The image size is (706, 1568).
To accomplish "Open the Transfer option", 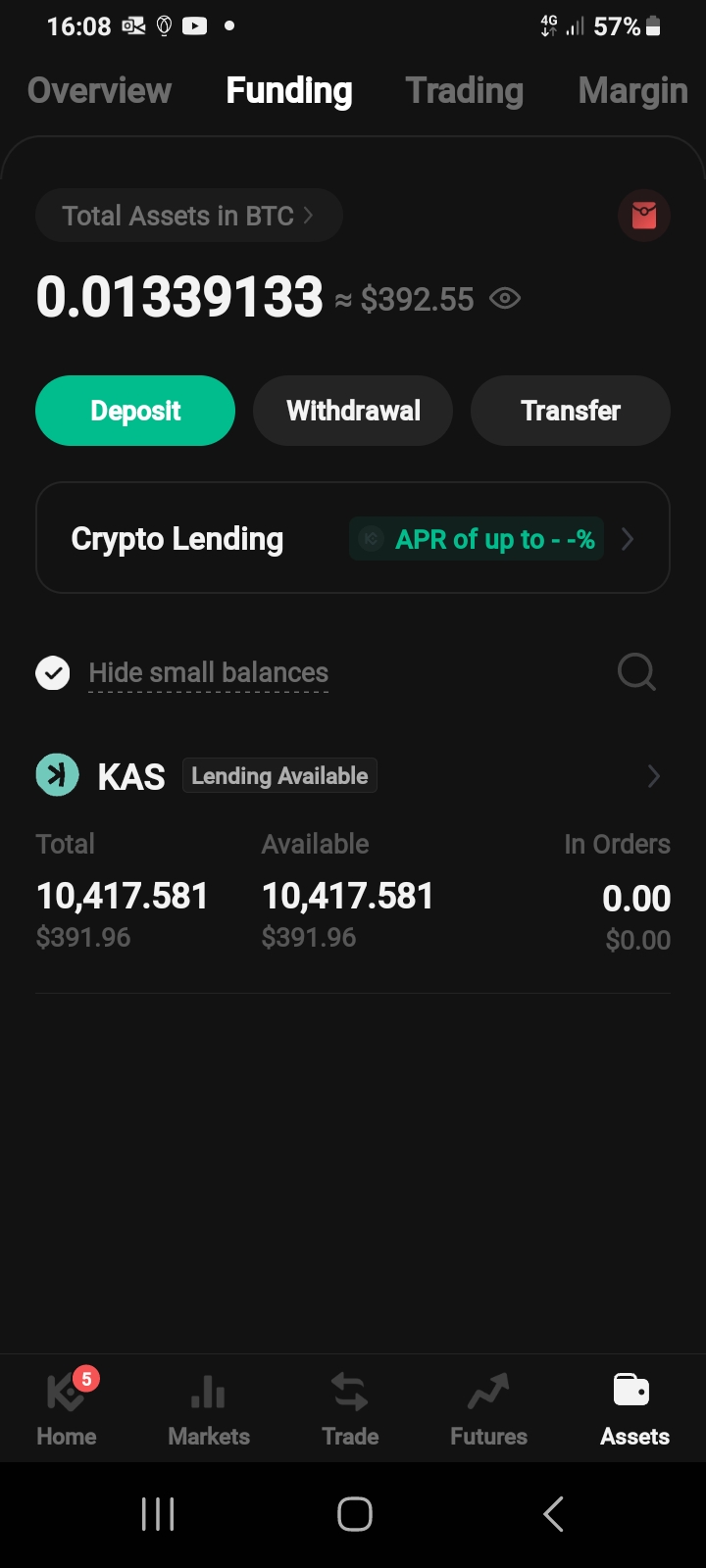I will pos(571,411).
